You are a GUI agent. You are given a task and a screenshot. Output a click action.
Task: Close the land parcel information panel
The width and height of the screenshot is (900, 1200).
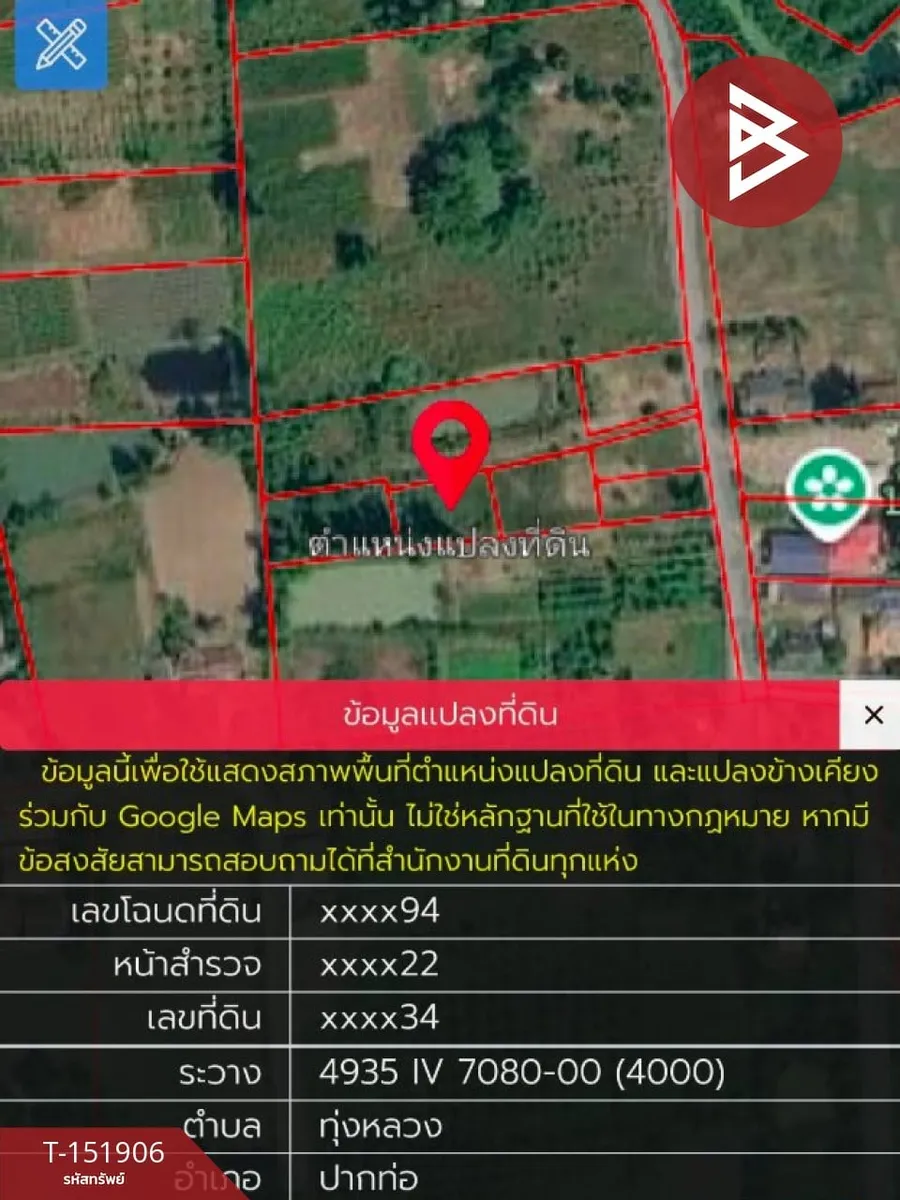[872, 715]
